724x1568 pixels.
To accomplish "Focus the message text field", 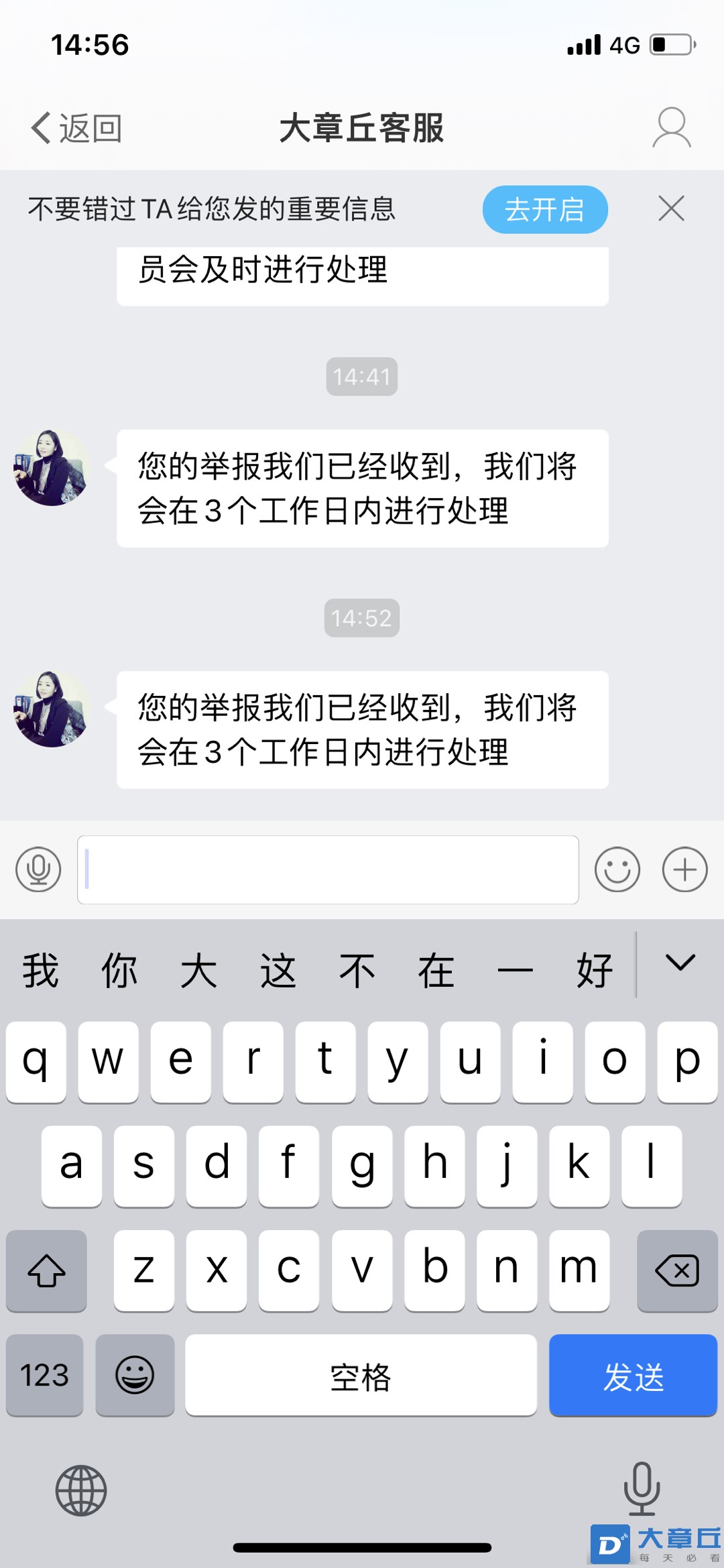I will click(328, 869).
